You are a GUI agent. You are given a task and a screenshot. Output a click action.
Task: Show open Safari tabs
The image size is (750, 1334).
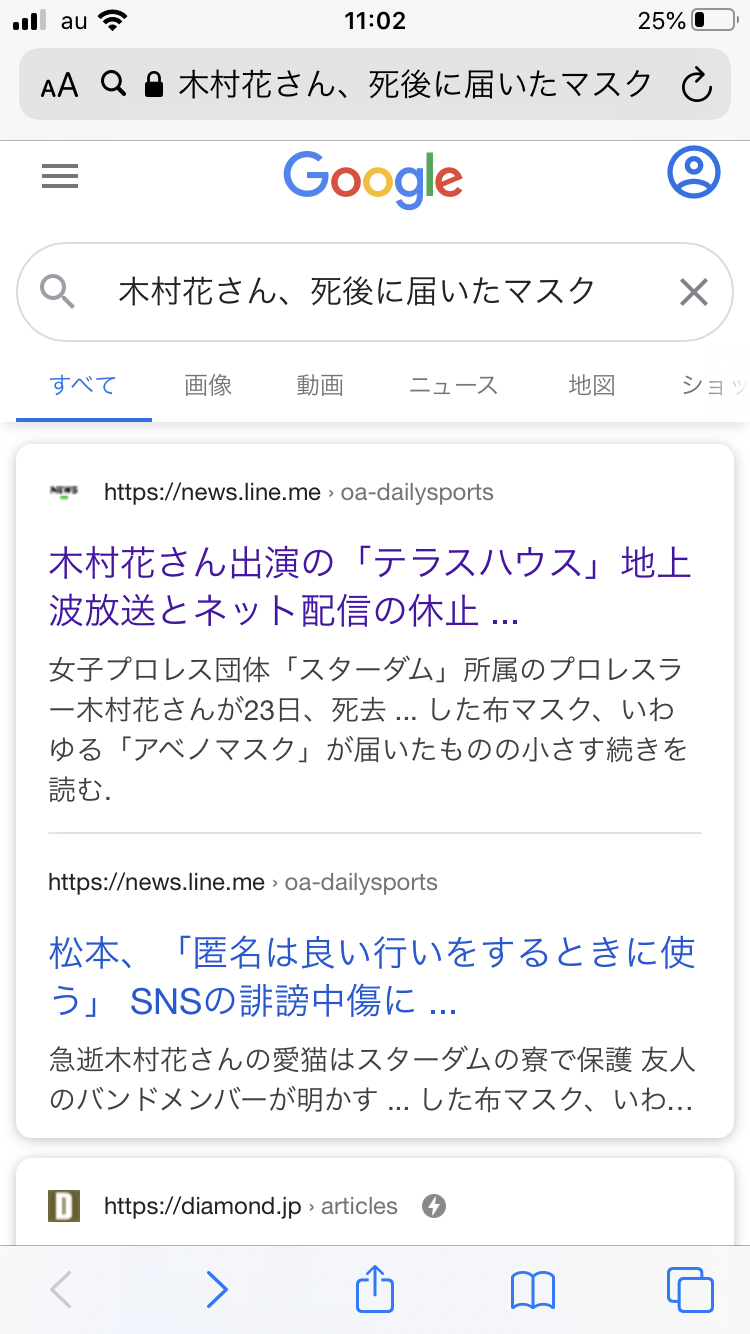pos(690,1290)
